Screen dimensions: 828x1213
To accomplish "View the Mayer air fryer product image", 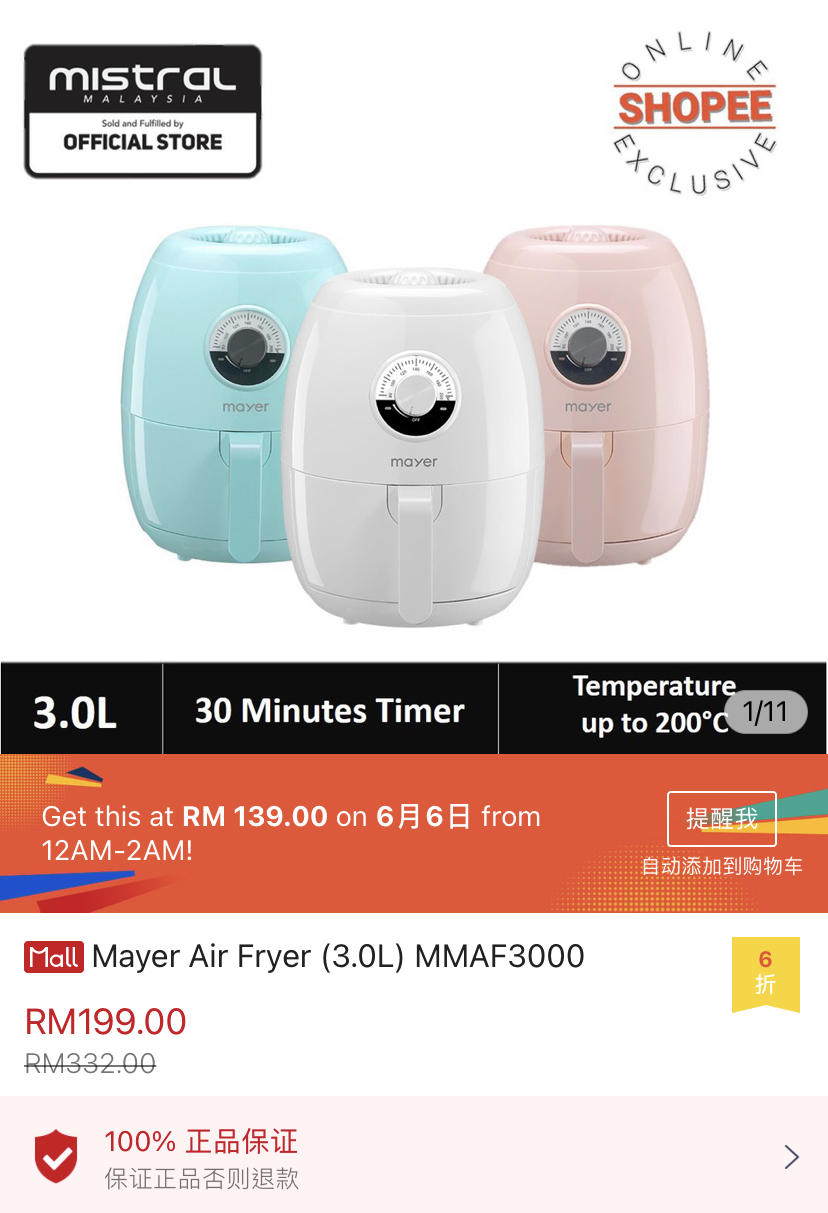I will tap(414, 420).
